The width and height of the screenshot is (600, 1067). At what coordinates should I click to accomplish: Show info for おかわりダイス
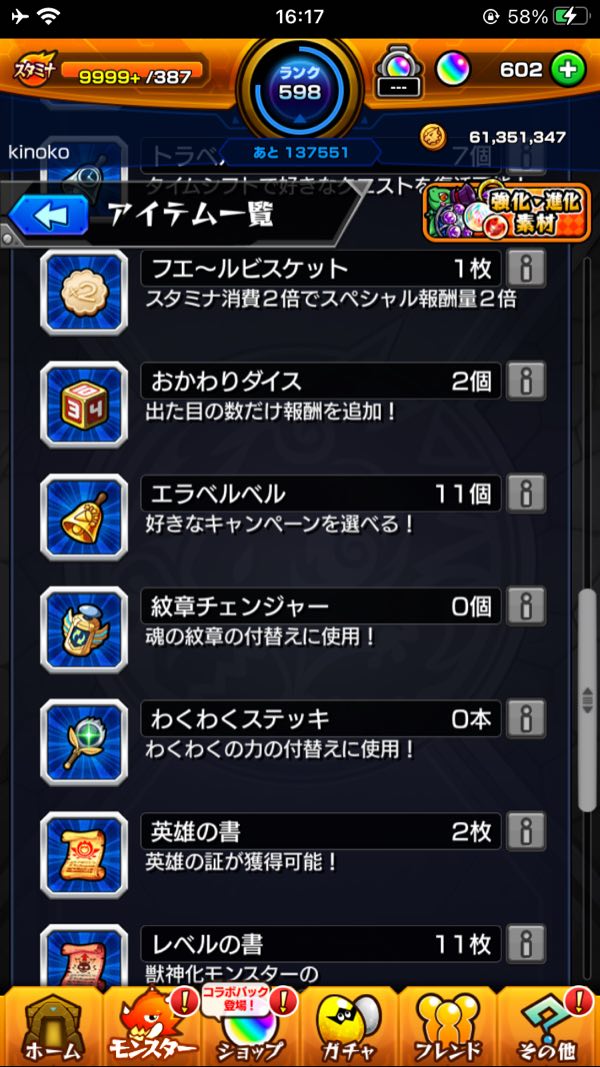527,381
